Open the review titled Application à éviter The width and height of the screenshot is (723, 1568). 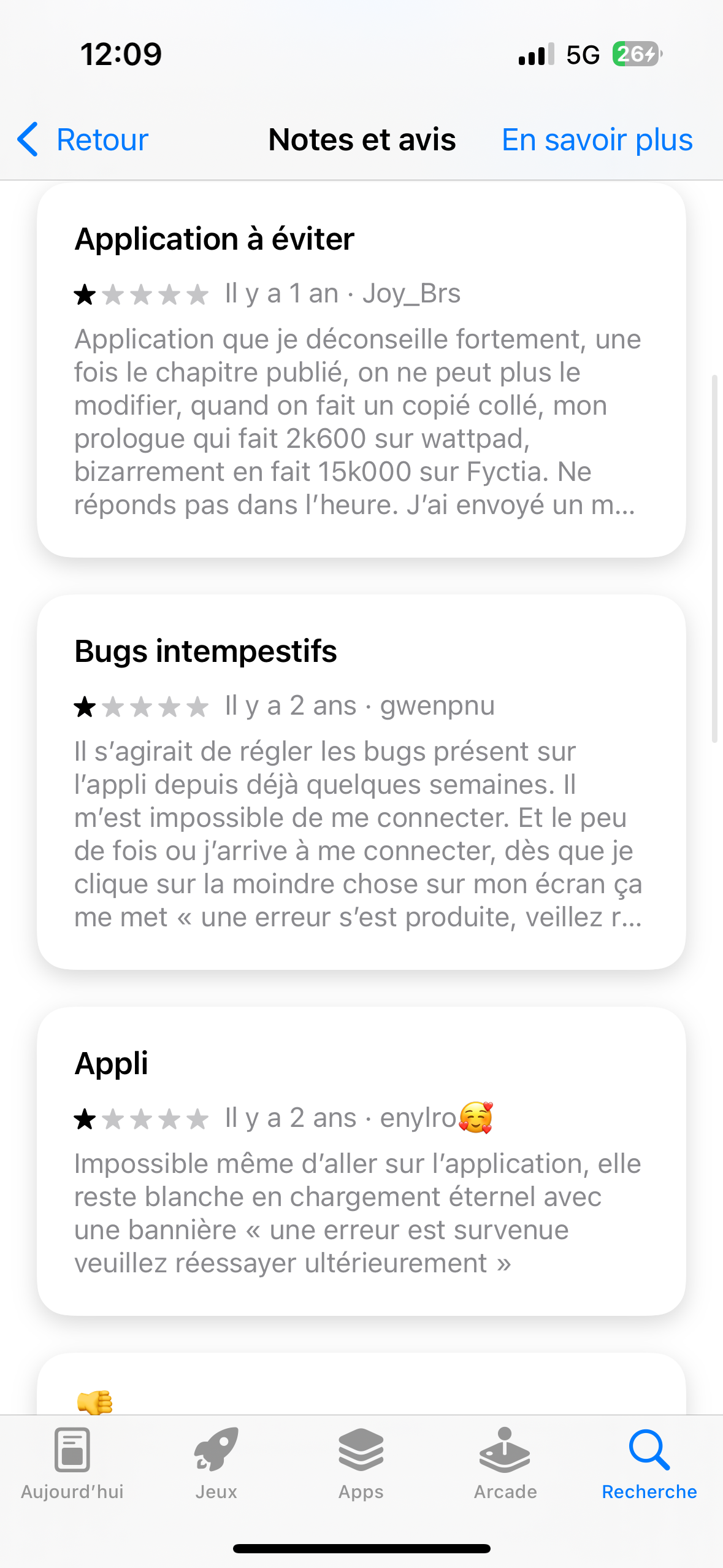(x=361, y=371)
